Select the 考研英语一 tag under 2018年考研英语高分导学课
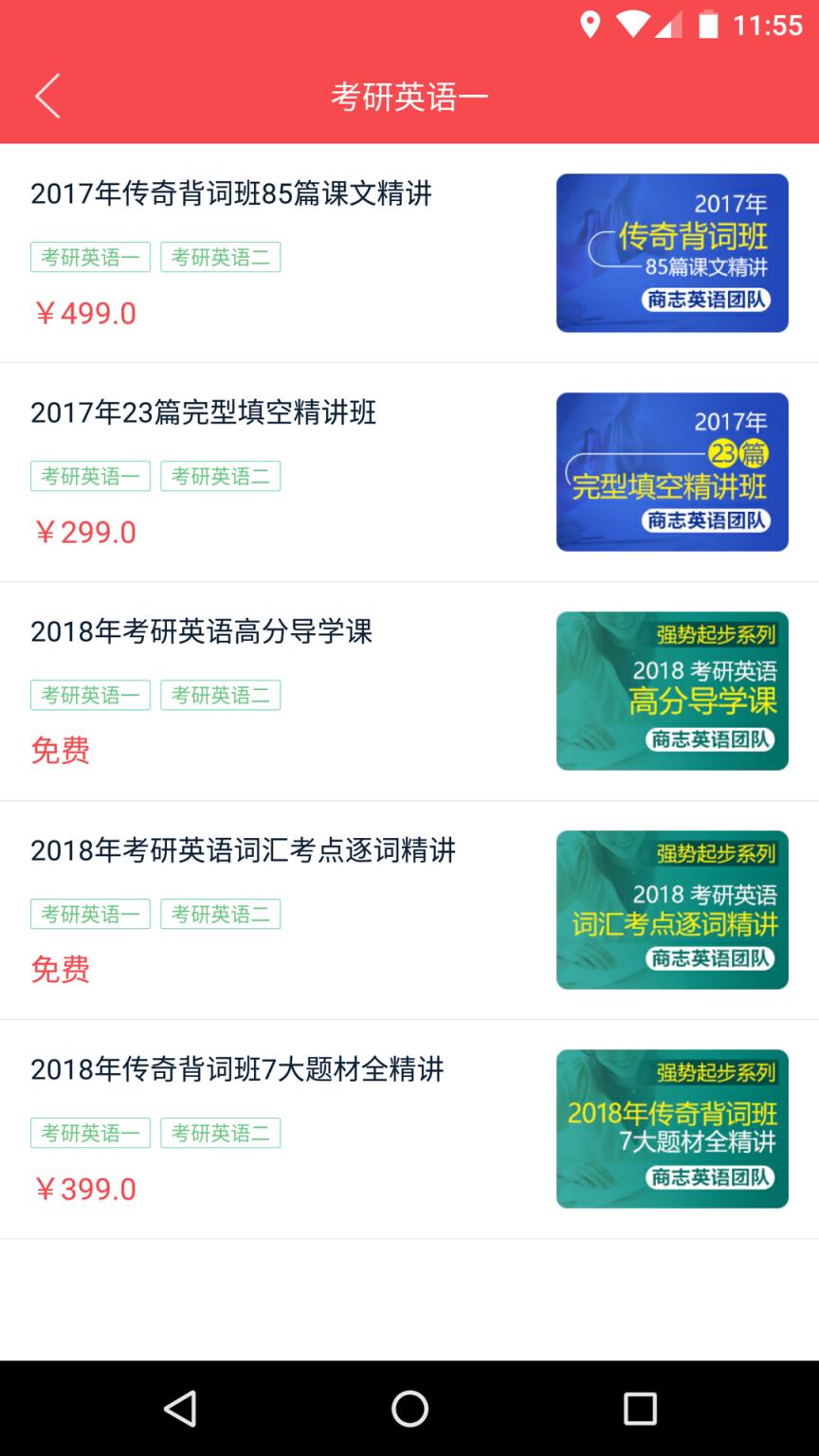 [91, 695]
